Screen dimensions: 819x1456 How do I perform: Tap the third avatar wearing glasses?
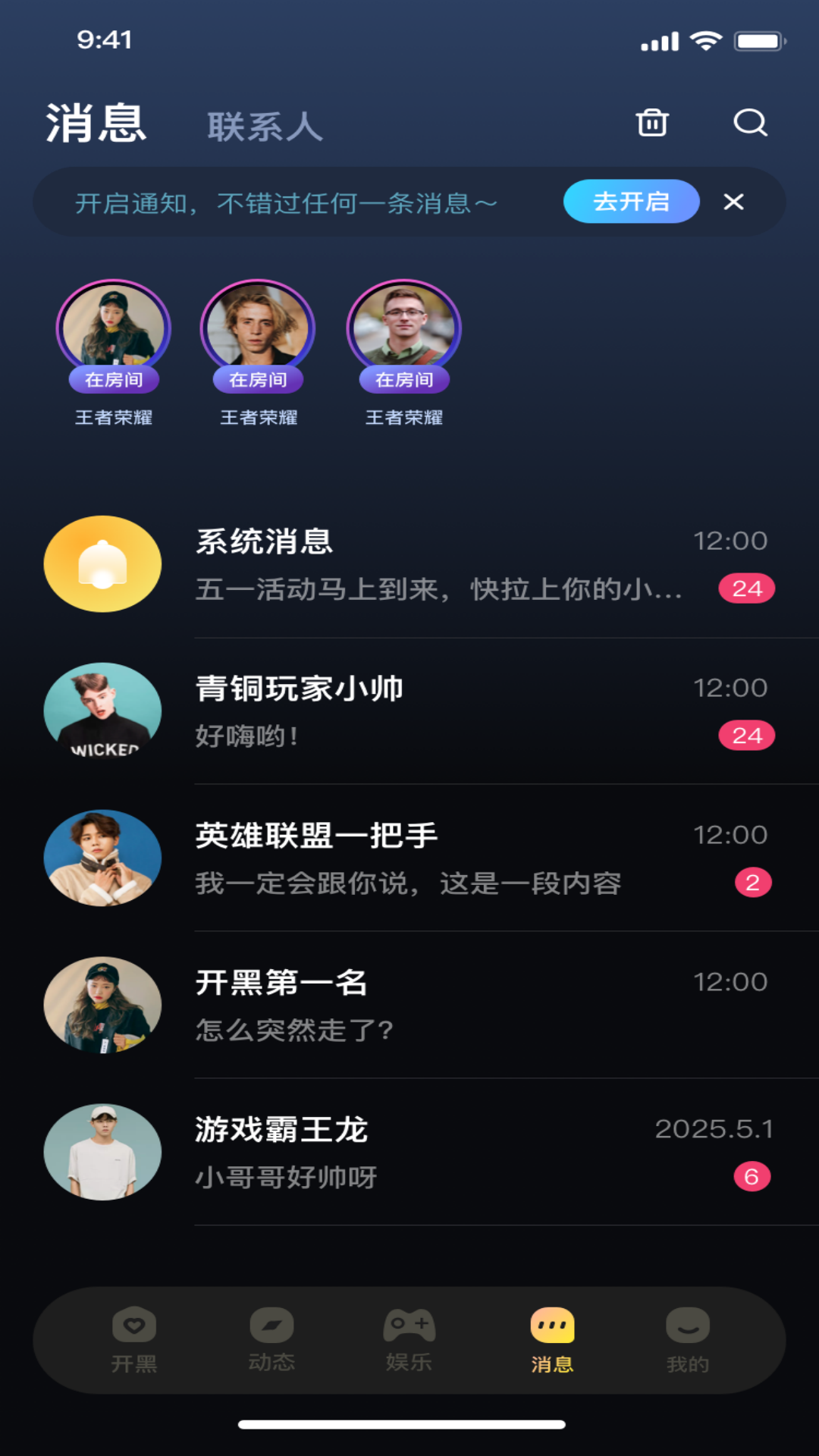pos(401,328)
